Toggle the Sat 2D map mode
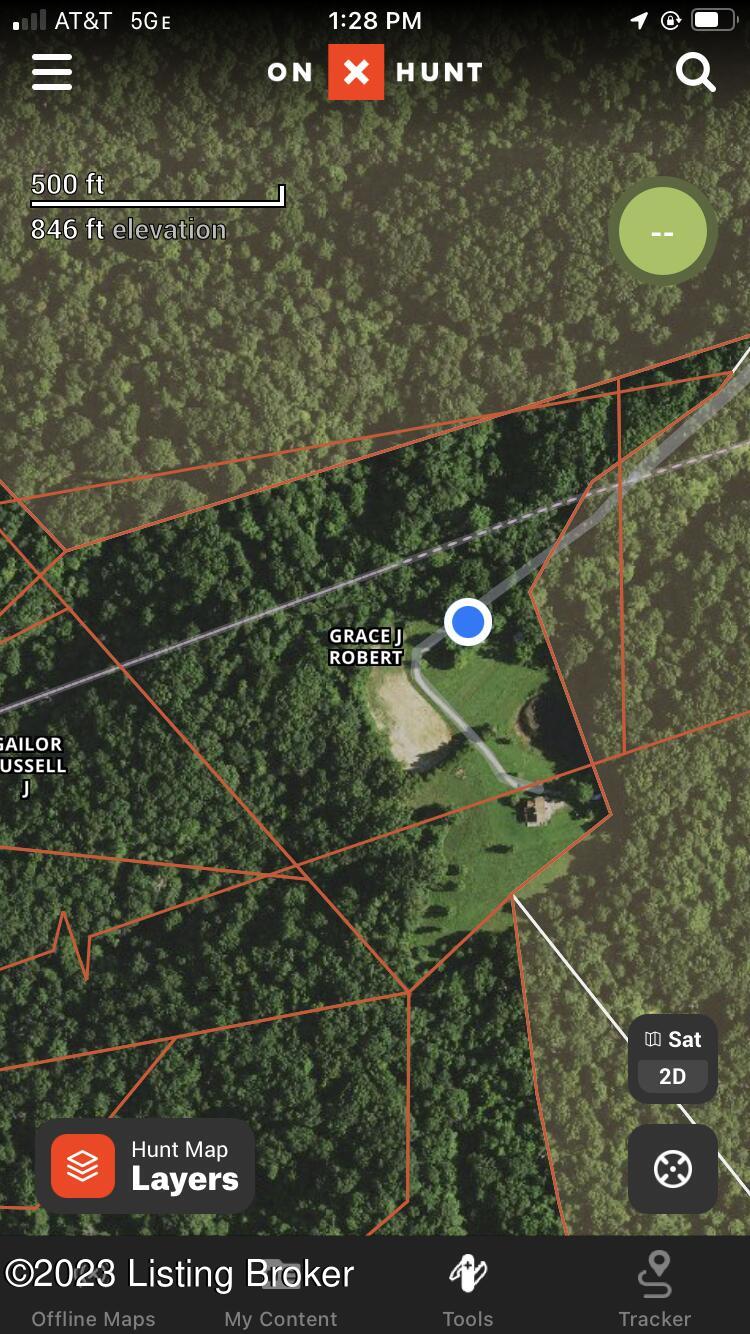Image resolution: width=750 pixels, height=1334 pixels. tap(673, 1059)
